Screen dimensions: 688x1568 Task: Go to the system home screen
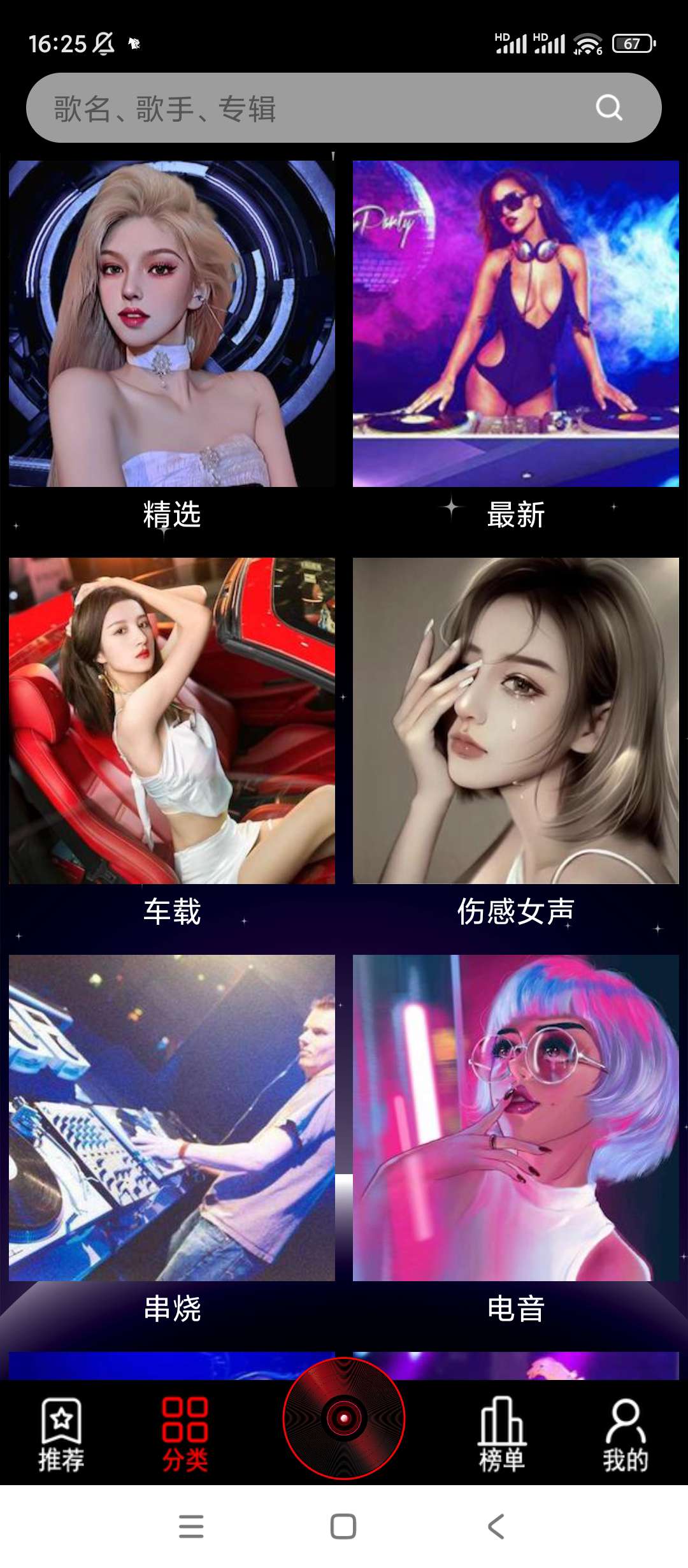(x=343, y=1527)
